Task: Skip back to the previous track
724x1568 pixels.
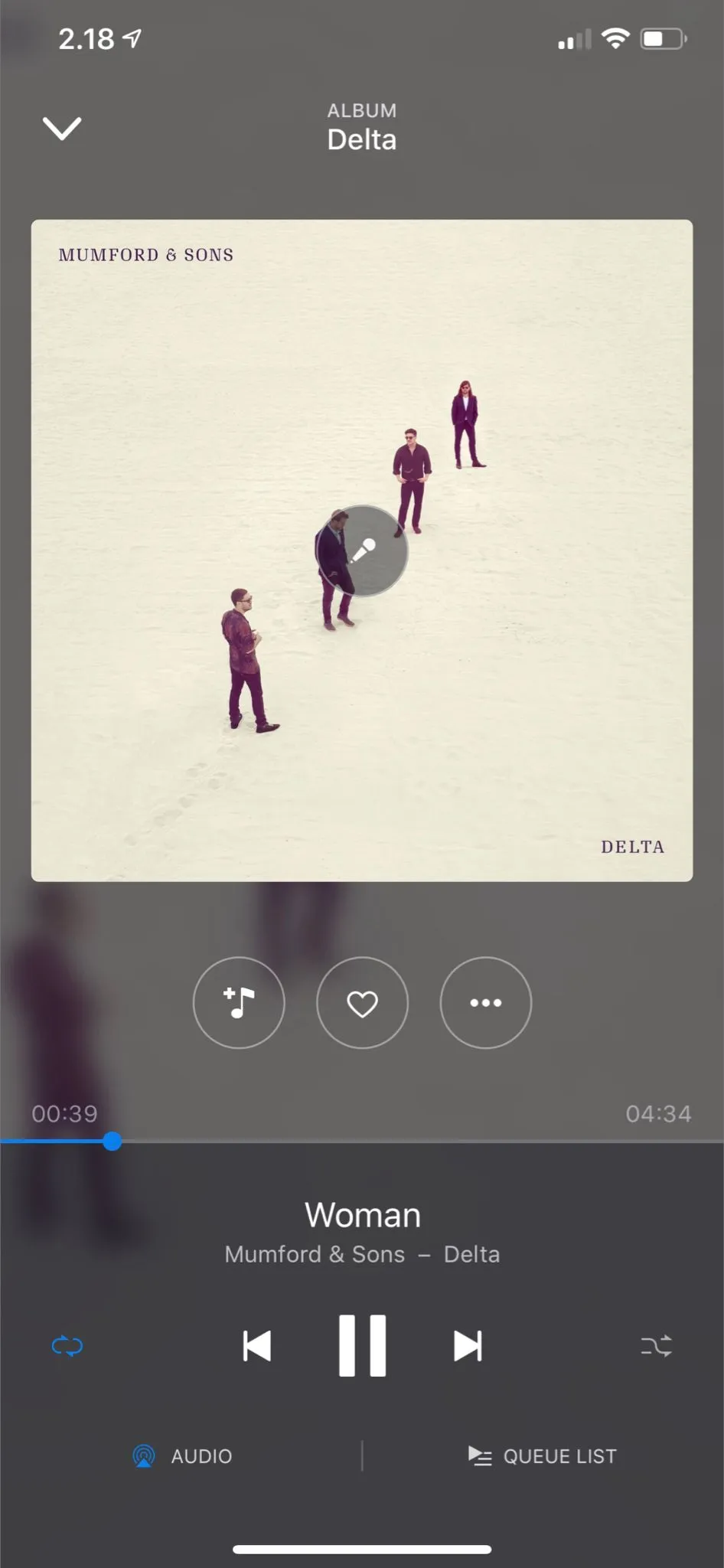Action: (257, 1346)
